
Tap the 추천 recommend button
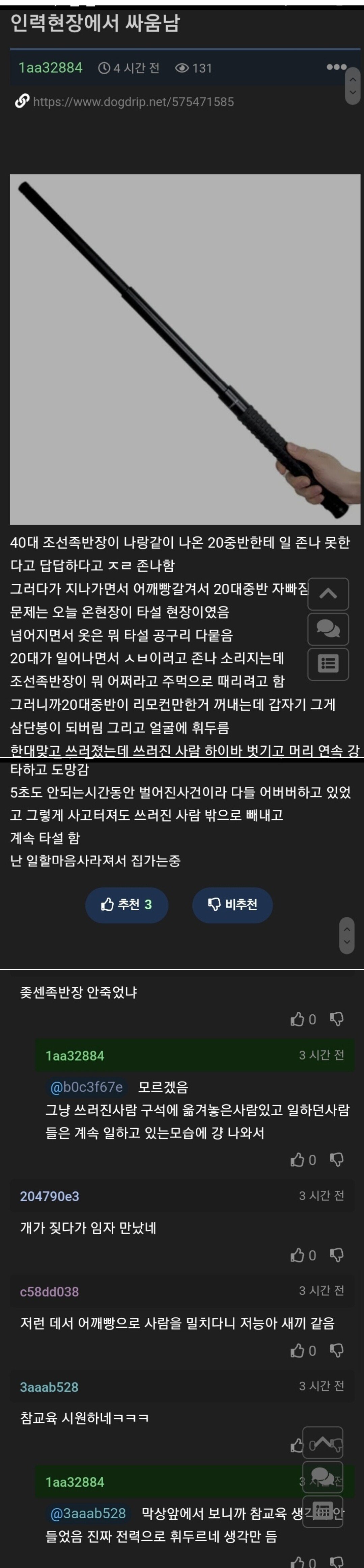127,905
